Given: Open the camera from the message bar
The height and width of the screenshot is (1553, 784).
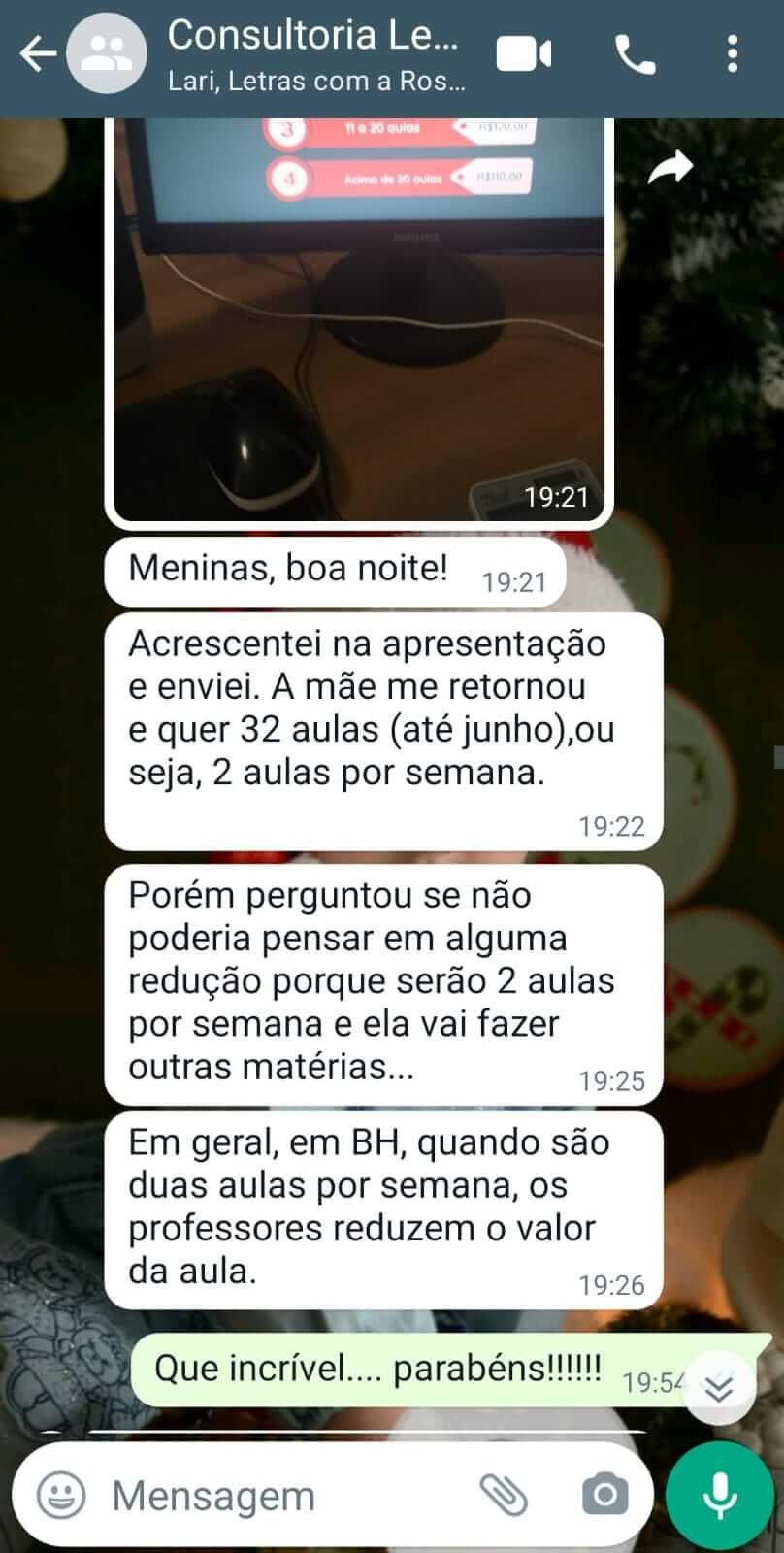Looking at the screenshot, I should [604, 1496].
